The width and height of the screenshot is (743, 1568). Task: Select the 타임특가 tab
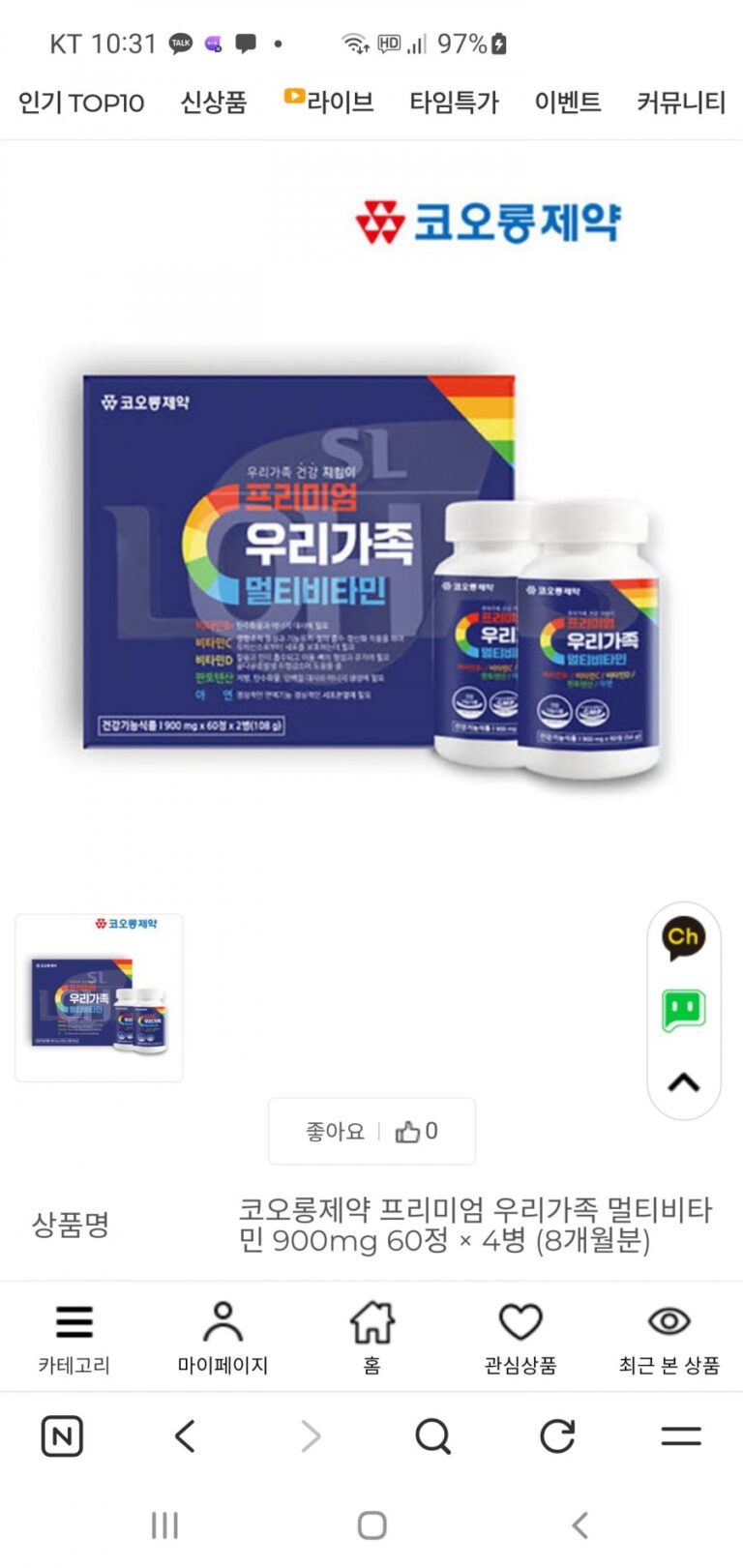(454, 103)
